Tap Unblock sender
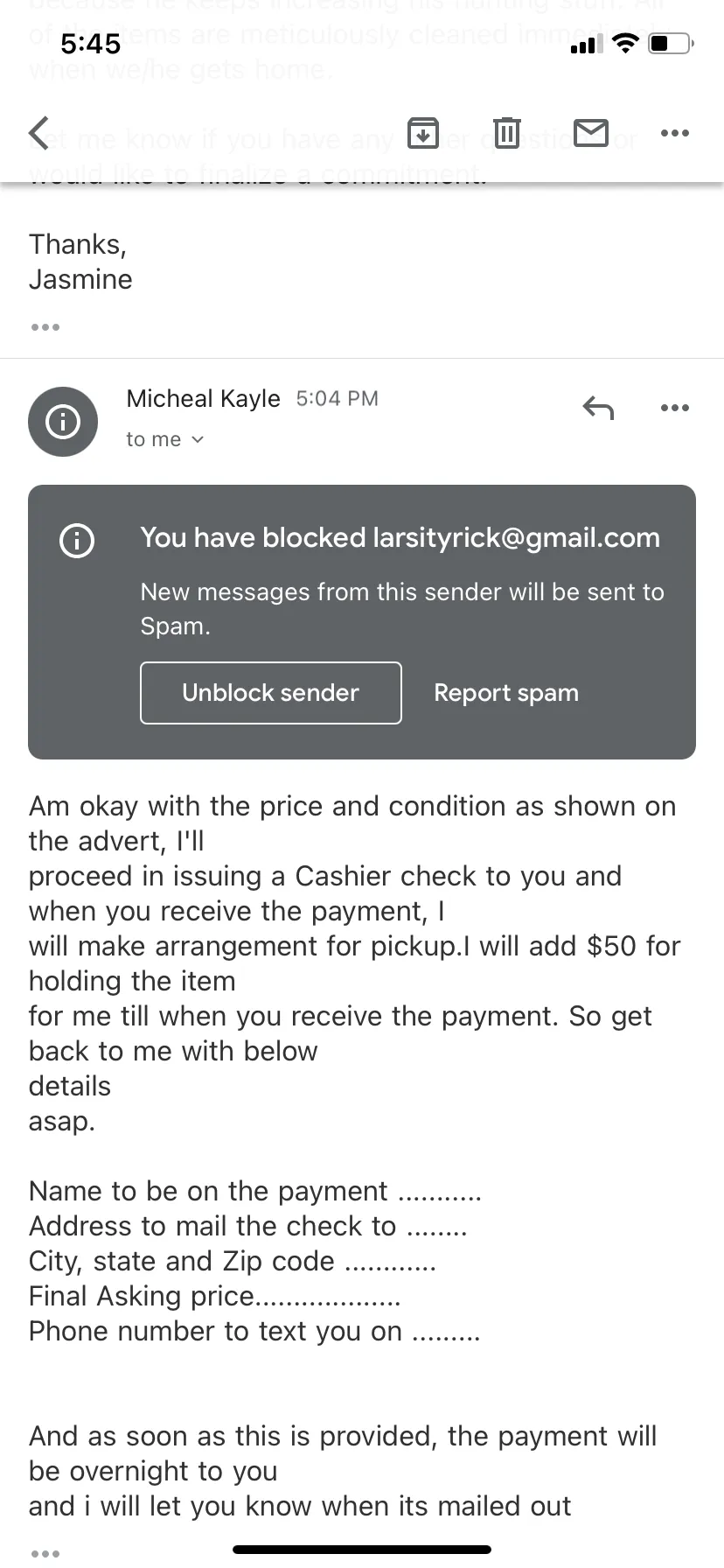This screenshot has height=1568, width=724. point(271,693)
